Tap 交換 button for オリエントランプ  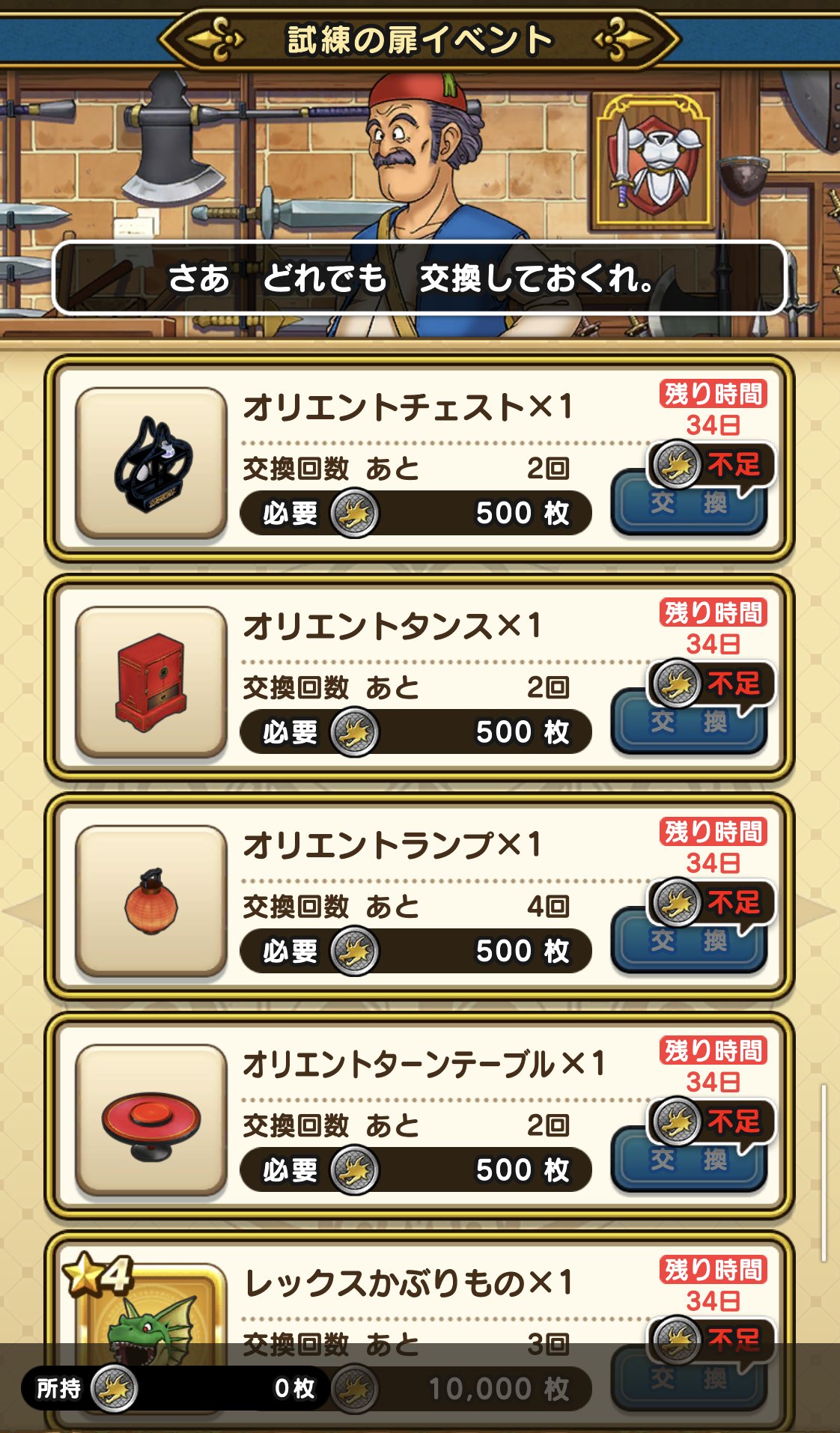(689, 942)
